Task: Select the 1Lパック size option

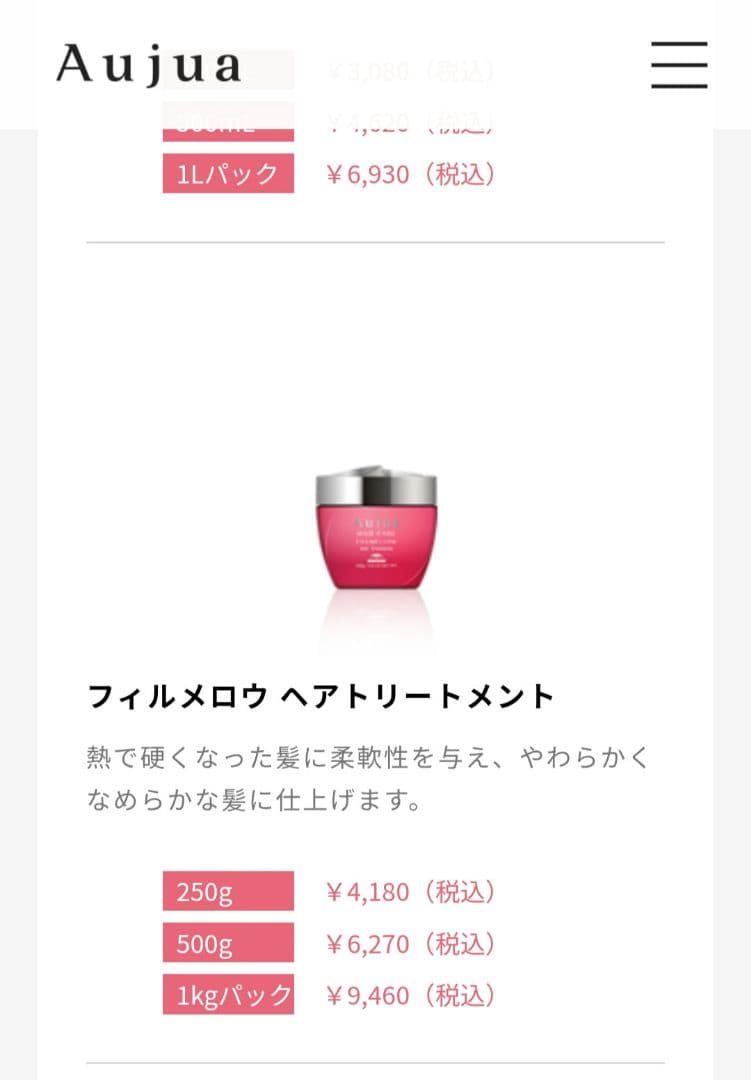Action: tap(227, 174)
